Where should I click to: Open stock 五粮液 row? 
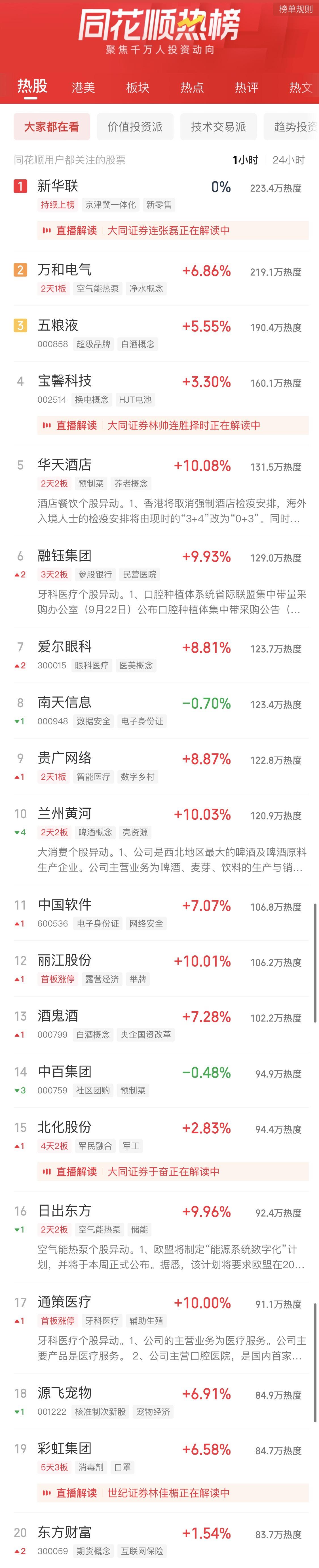[x=58, y=326]
